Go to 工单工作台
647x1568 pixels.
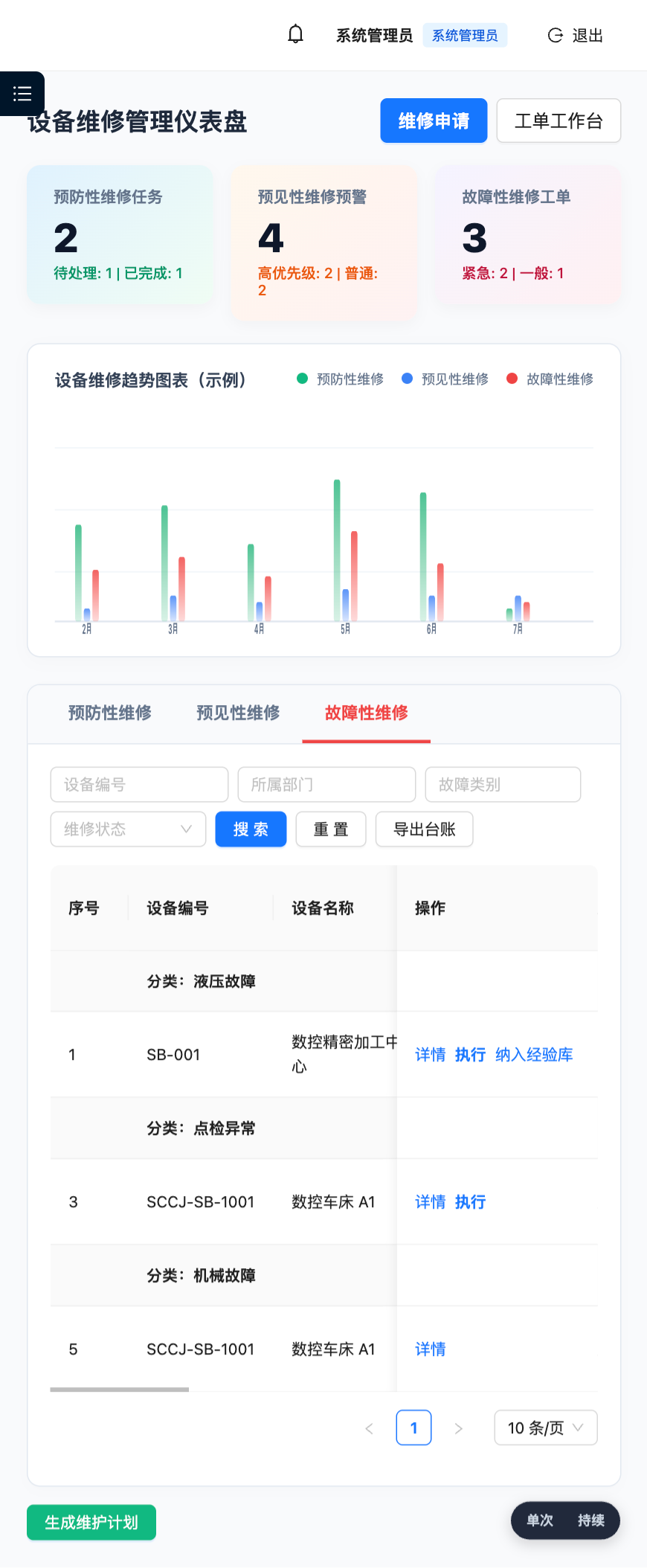[x=559, y=121]
